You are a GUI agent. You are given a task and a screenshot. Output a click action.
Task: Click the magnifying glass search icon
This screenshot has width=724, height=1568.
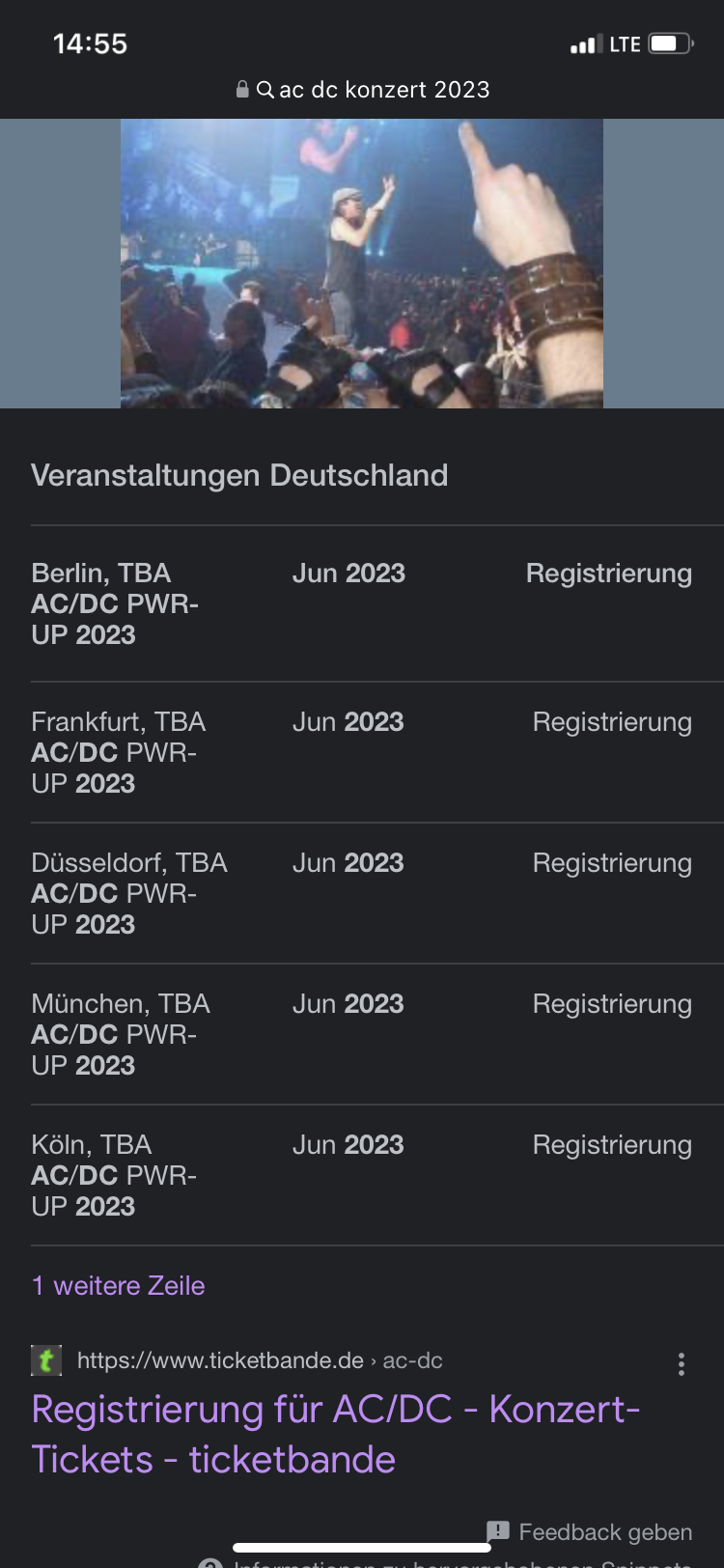click(x=262, y=90)
